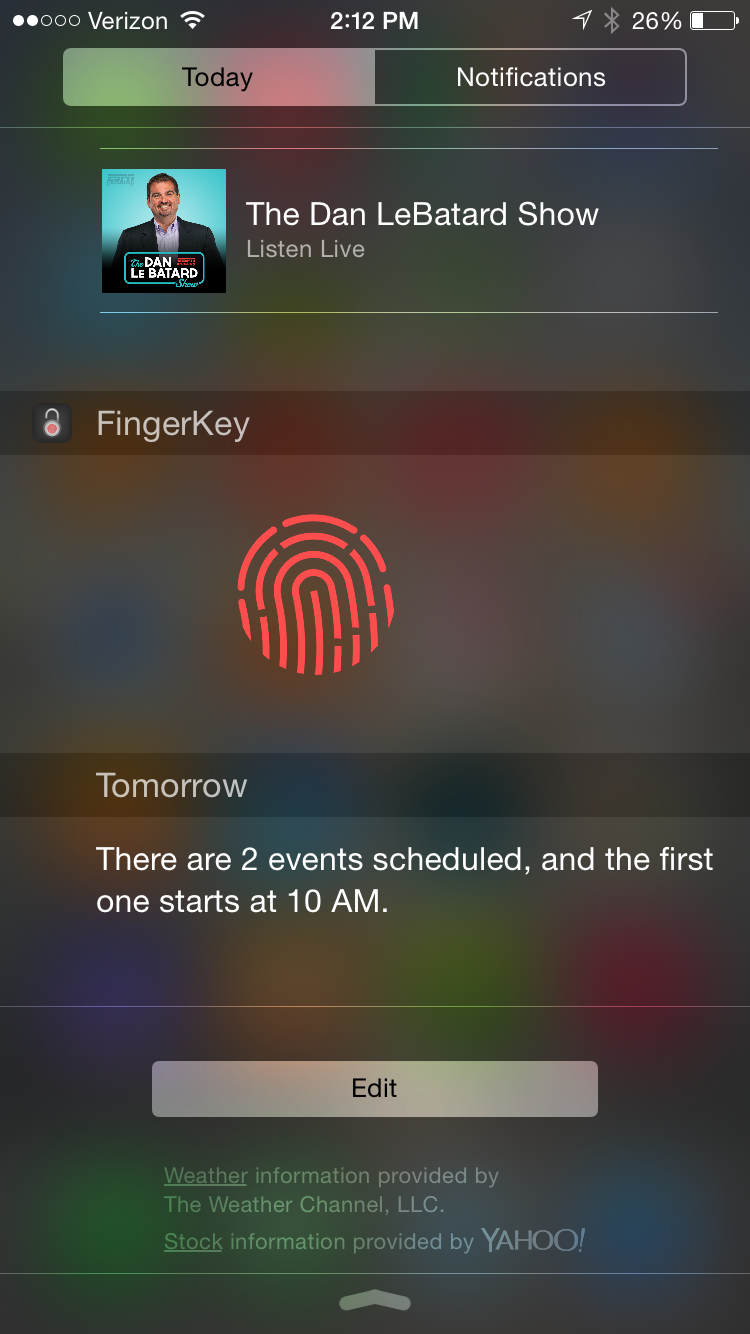Switch to the Notifications tab
This screenshot has height=1334, width=750.
(x=531, y=77)
